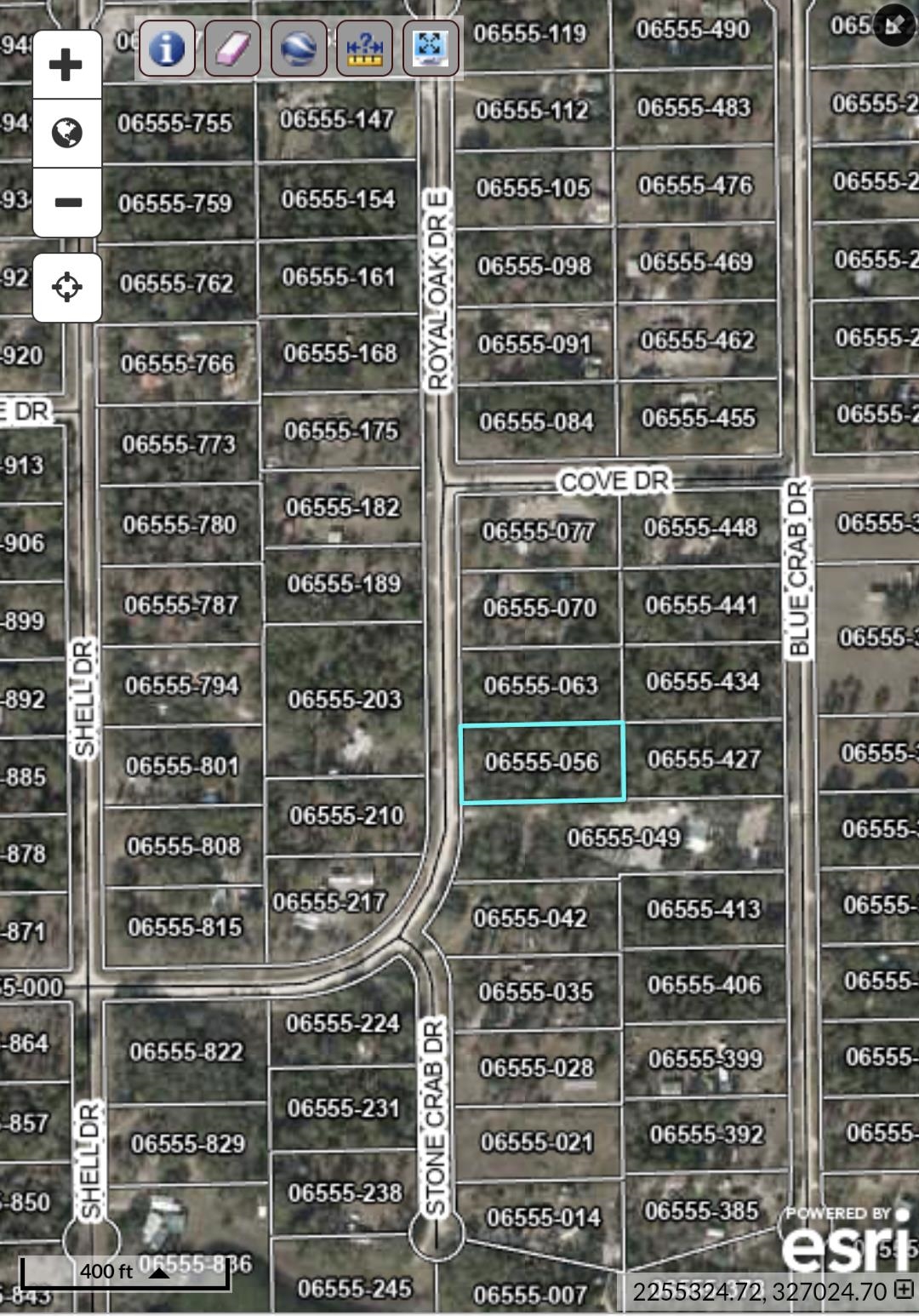Find my location on the map
Image resolution: width=919 pixels, height=1316 pixels.
click(x=66, y=287)
